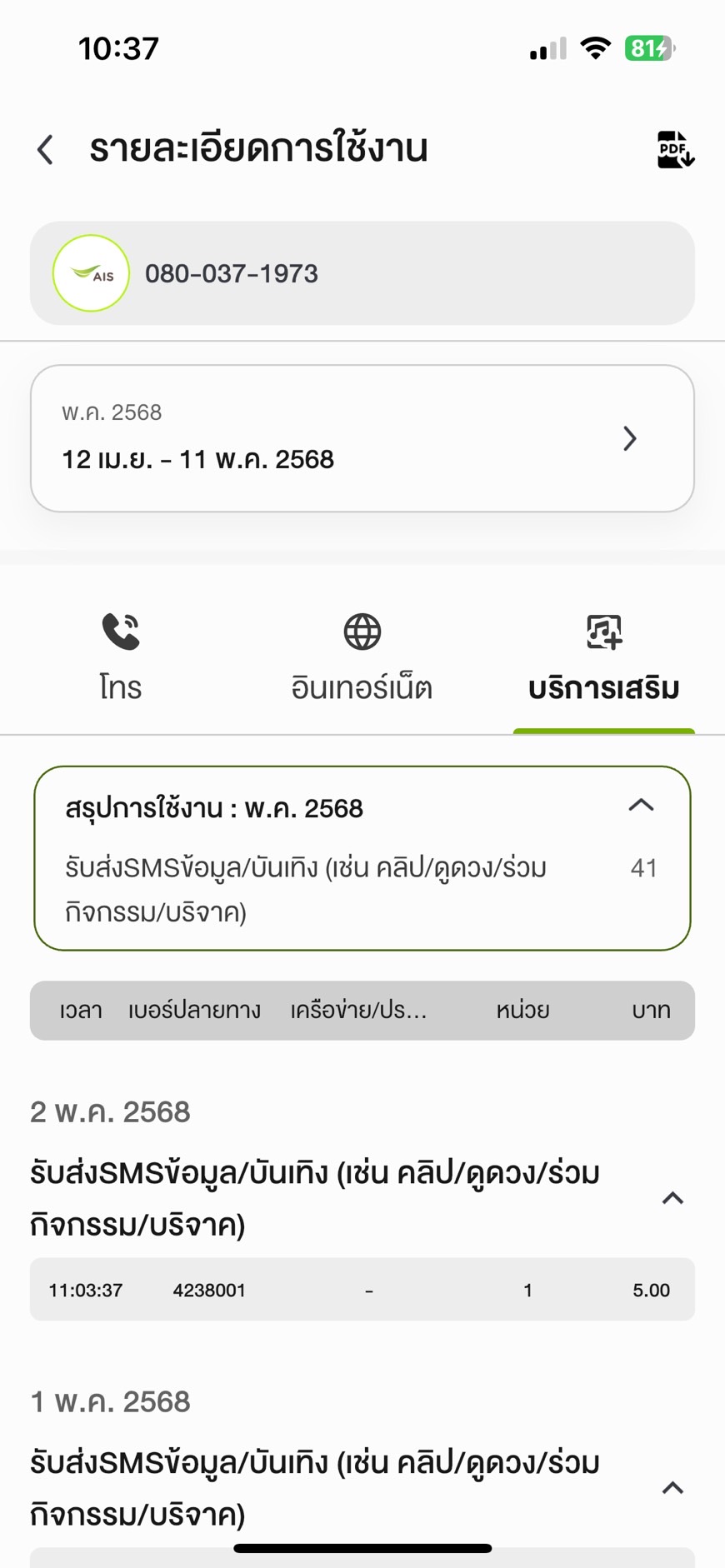Image resolution: width=725 pixels, height=1568 pixels.
Task: Go back from usage details
Action: tap(45, 150)
